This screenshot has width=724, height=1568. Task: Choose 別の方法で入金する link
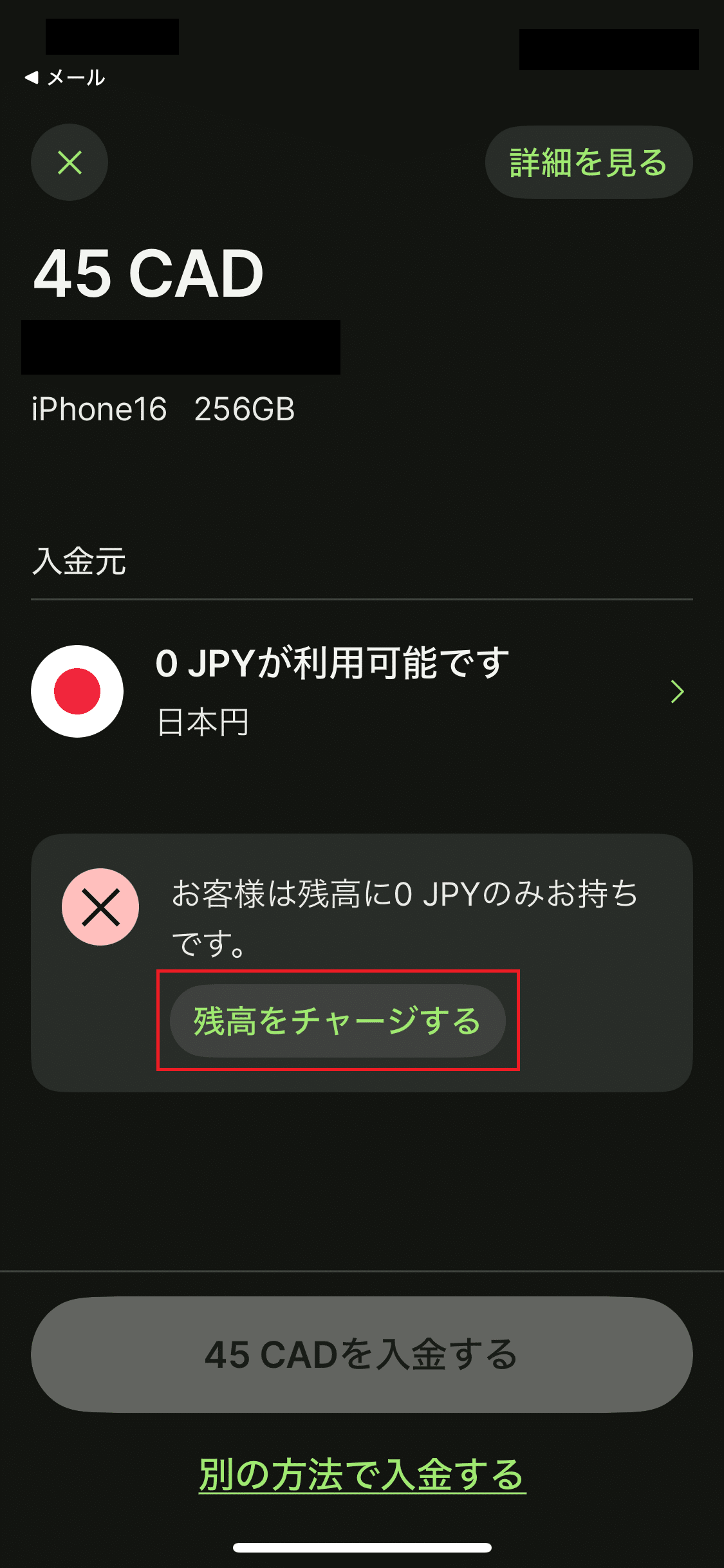[362, 1474]
